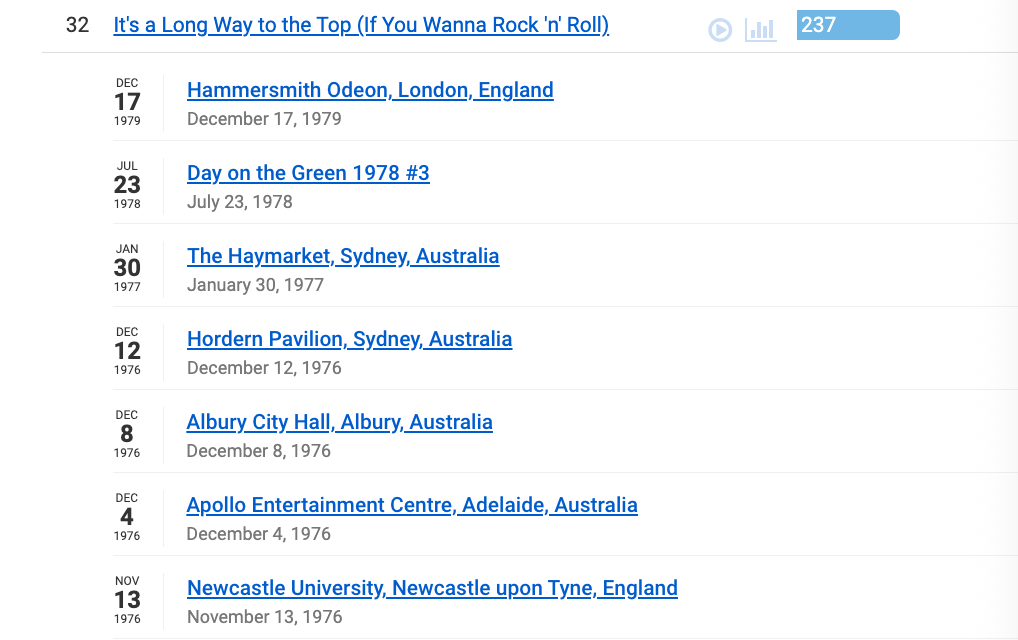View the 237 performances bar

[x=847, y=25]
